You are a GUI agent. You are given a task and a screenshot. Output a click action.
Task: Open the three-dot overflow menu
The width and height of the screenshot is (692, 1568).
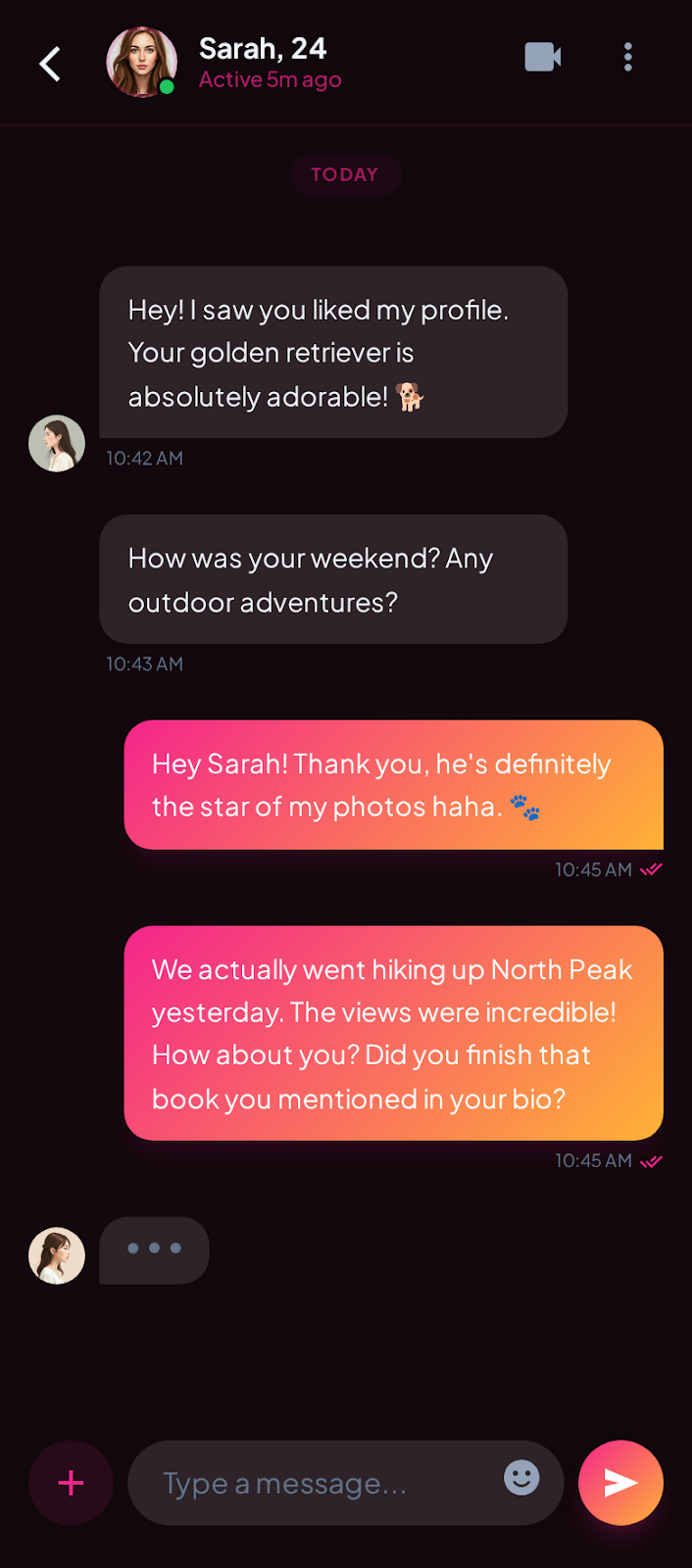click(x=628, y=57)
